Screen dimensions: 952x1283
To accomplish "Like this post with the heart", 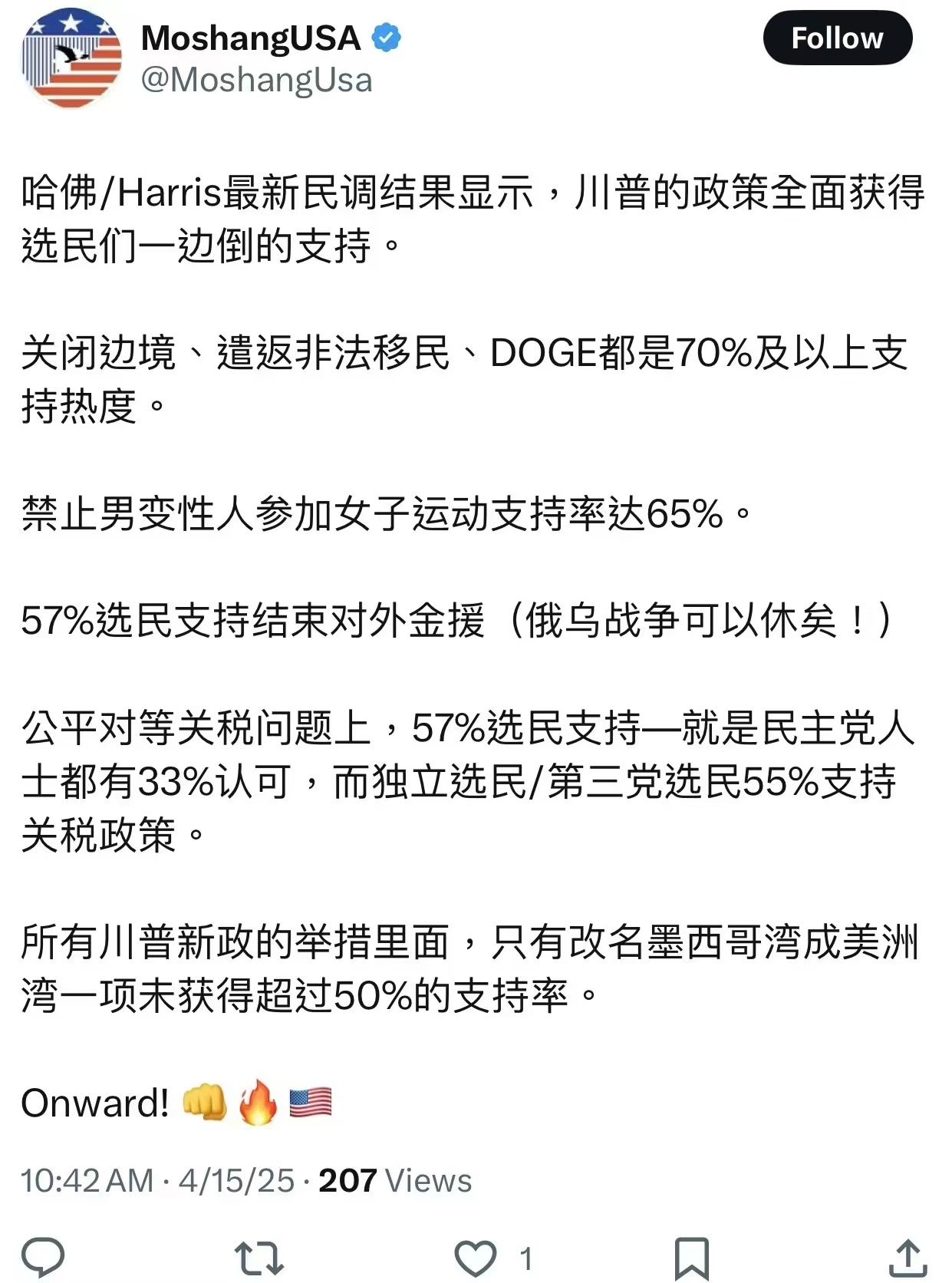I will pos(476,1258).
